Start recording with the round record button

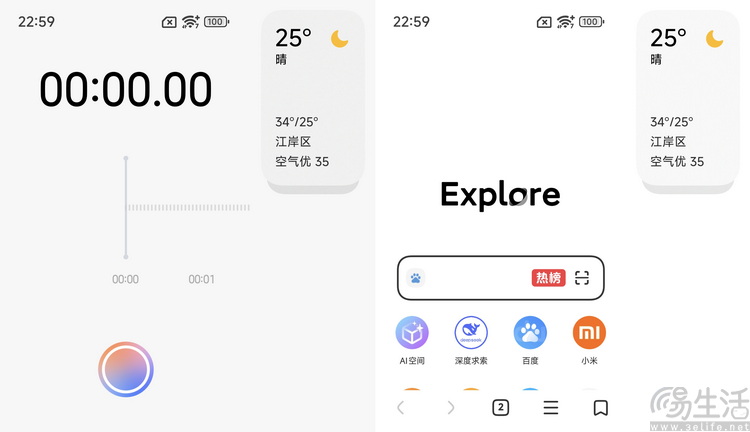tap(125, 369)
